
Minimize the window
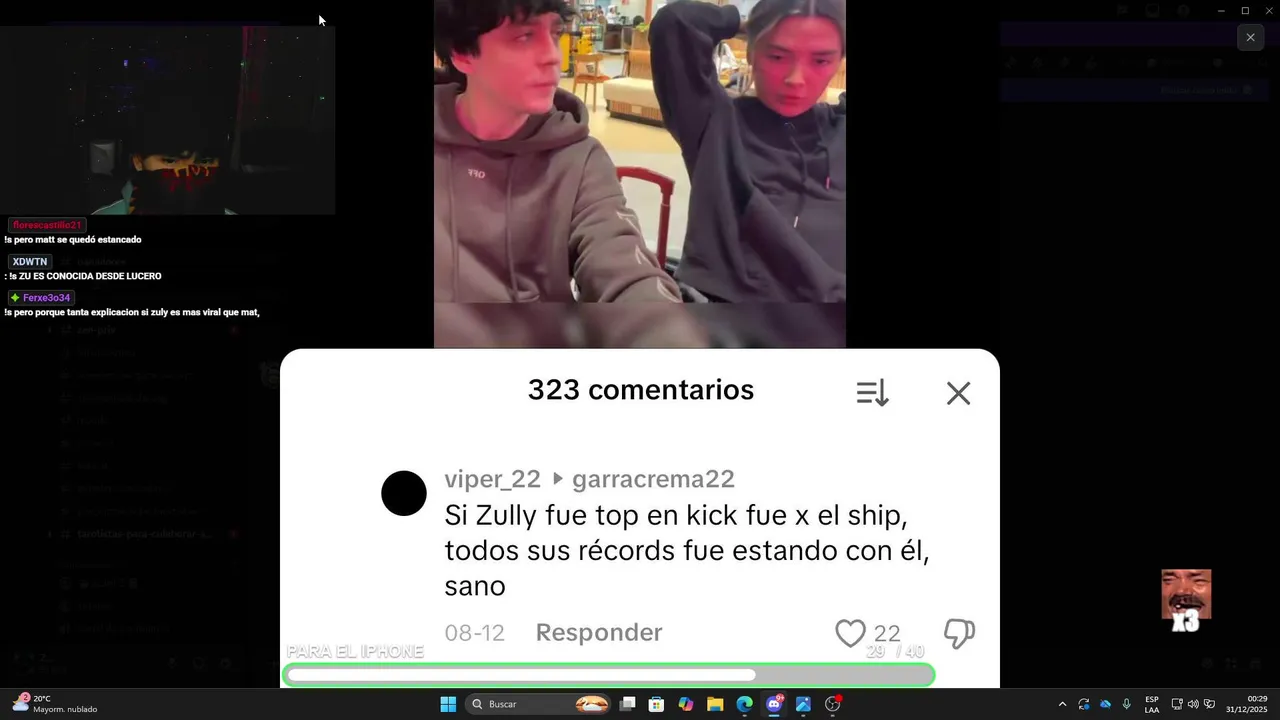[1220, 10]
